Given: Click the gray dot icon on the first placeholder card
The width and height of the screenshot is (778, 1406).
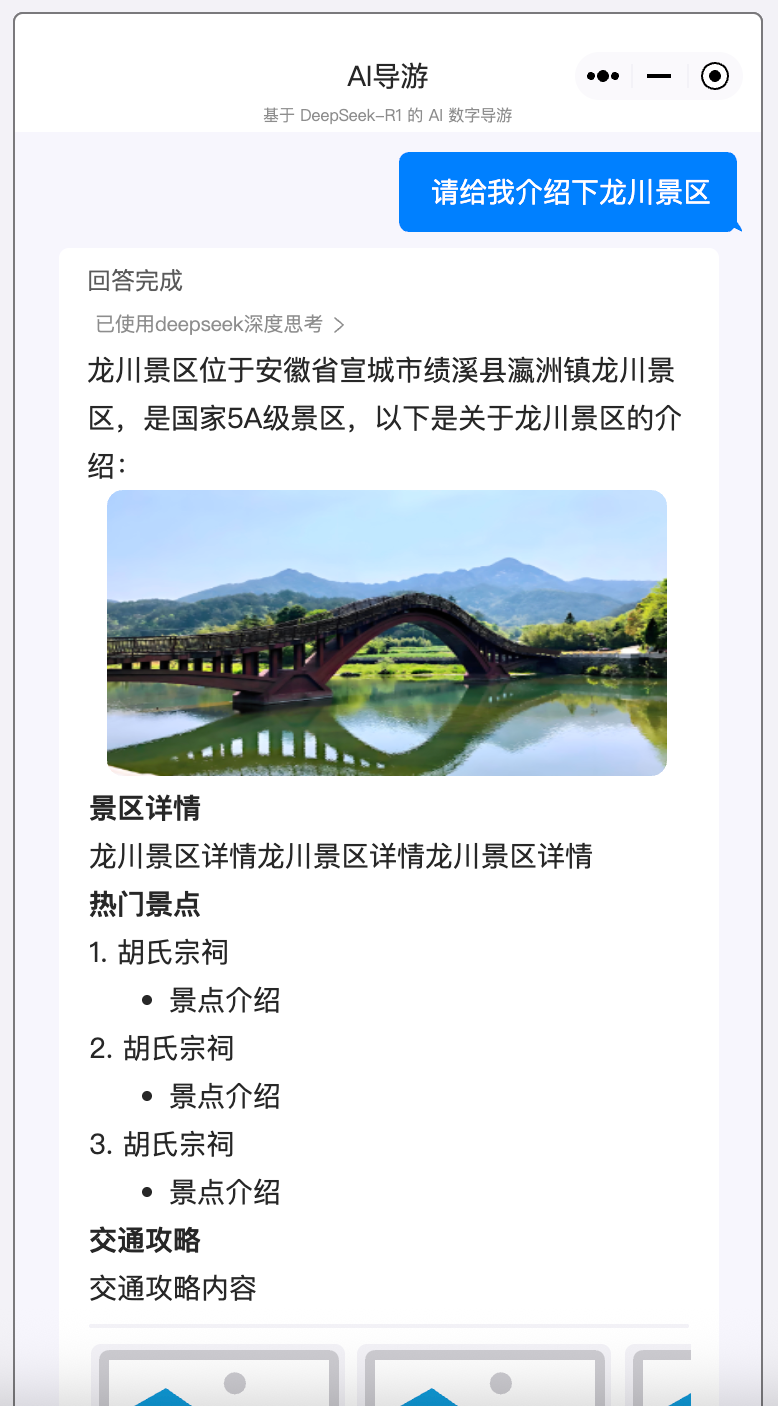Looking at the screenshot, I should 237,1381.
